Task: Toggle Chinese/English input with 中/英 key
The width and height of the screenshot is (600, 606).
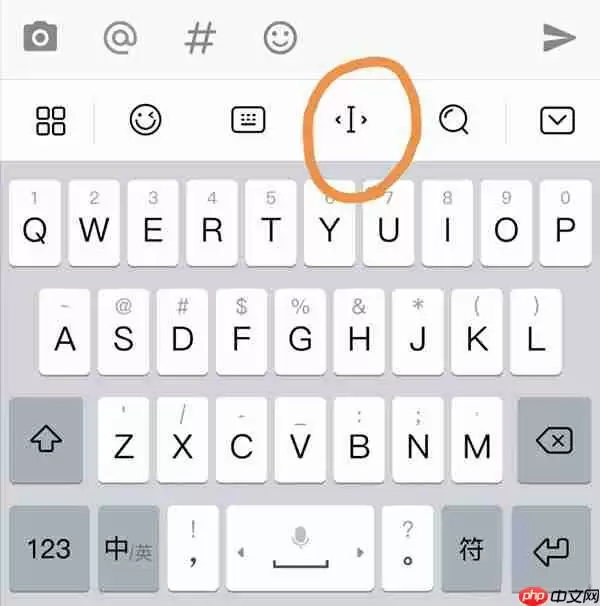Action: point(127,548)
